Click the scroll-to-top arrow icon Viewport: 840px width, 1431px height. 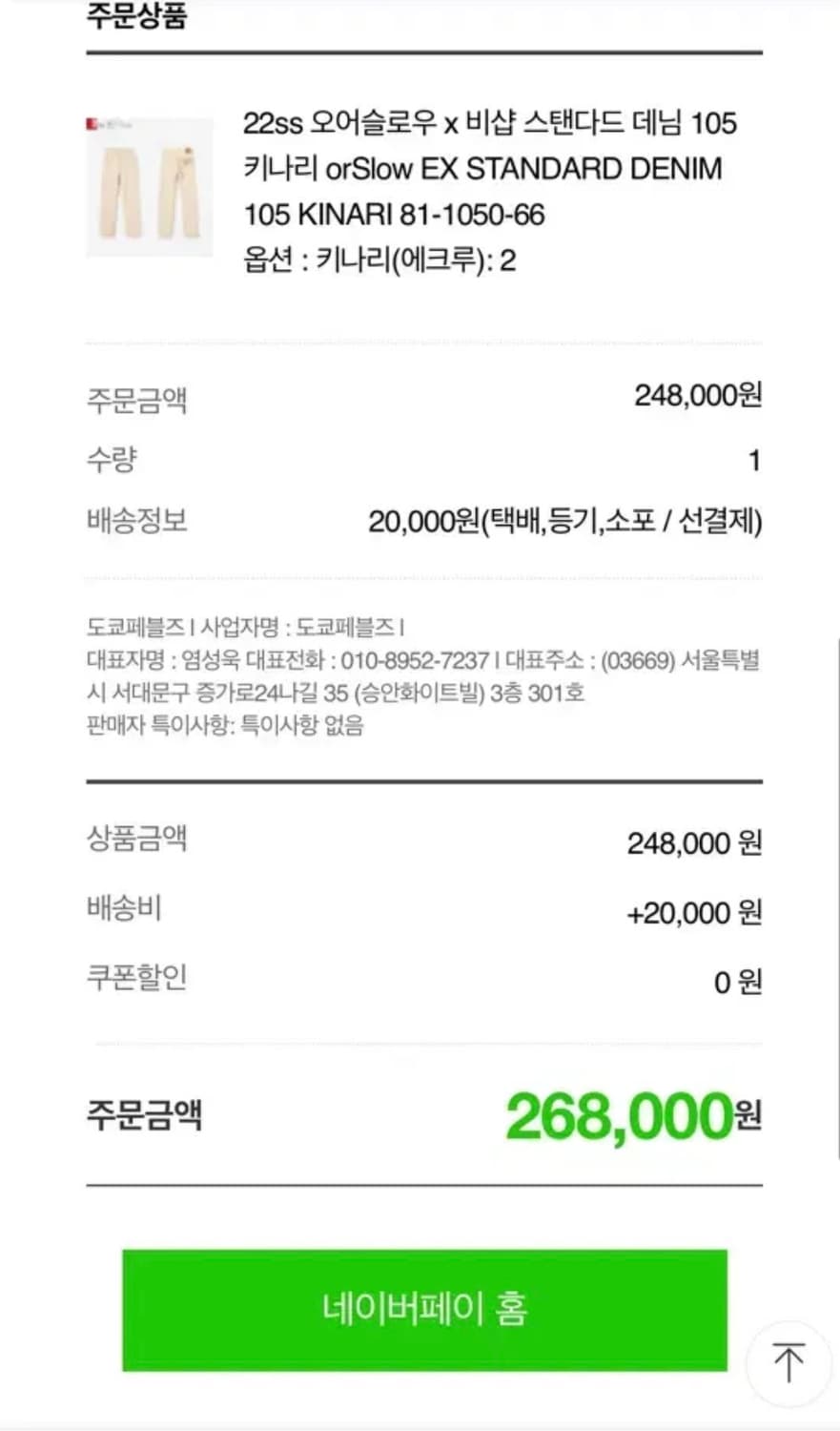point(789,1364)
